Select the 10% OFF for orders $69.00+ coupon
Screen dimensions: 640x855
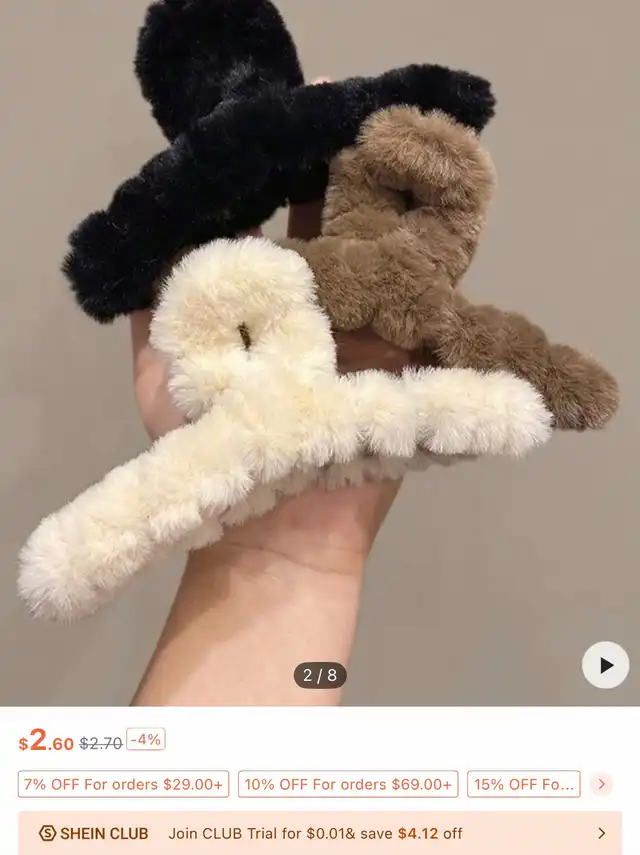pos(348,784)
